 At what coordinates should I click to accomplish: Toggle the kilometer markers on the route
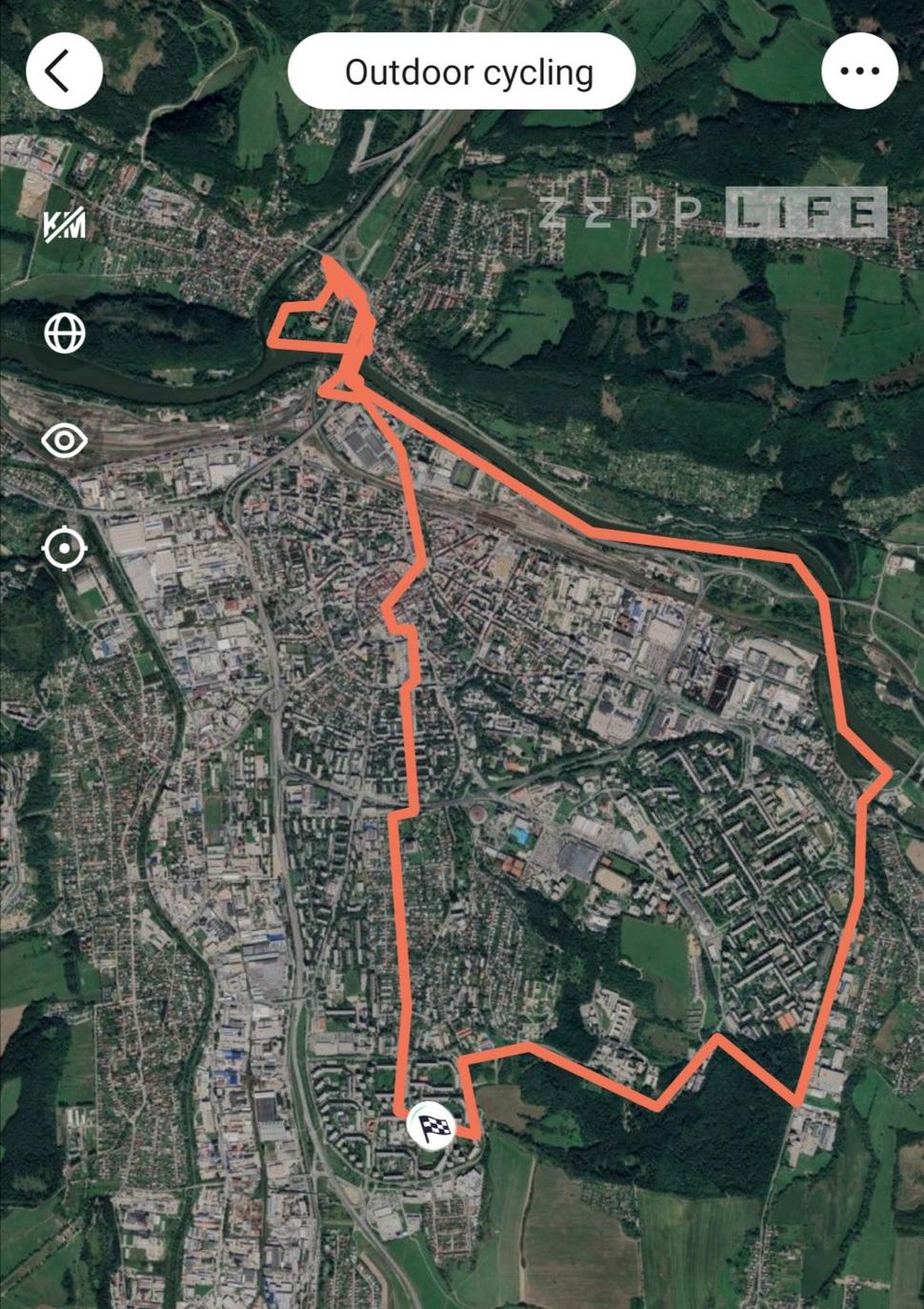[x=65, y=225]
